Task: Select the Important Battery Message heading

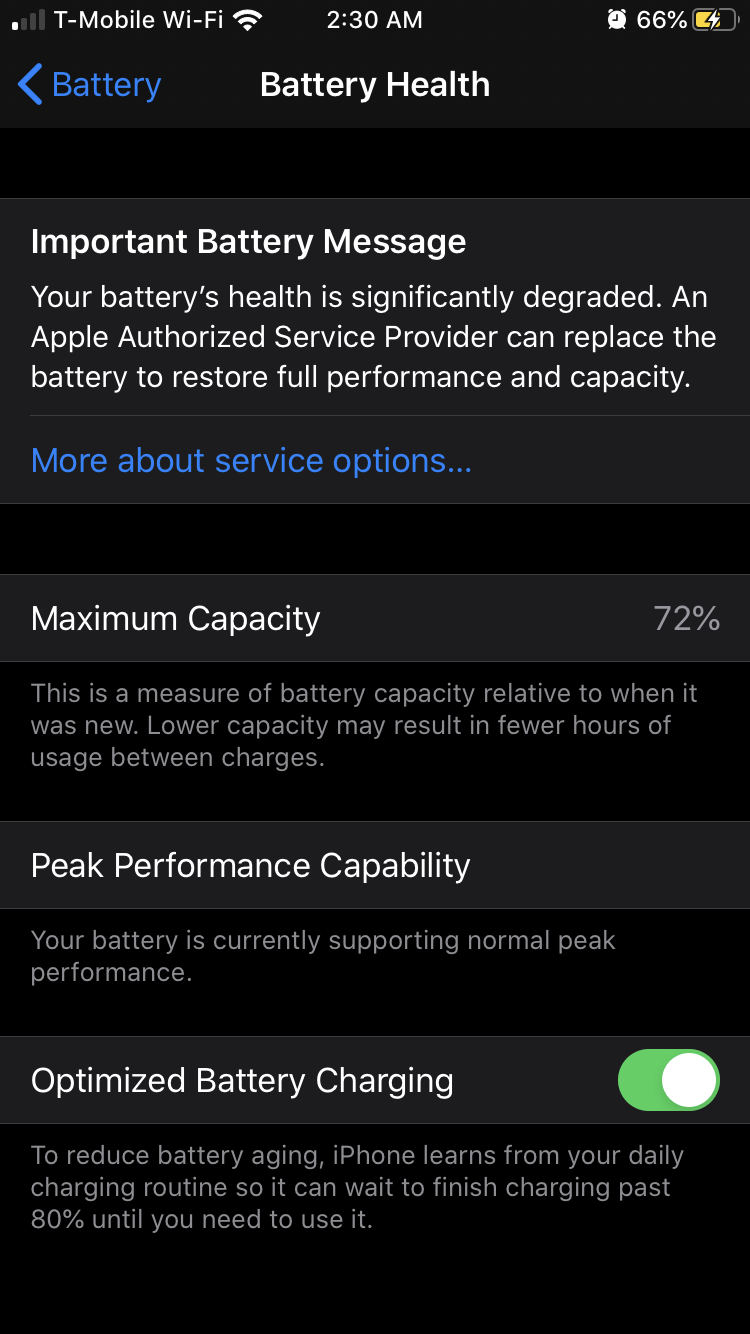Action: coord(248,241)
